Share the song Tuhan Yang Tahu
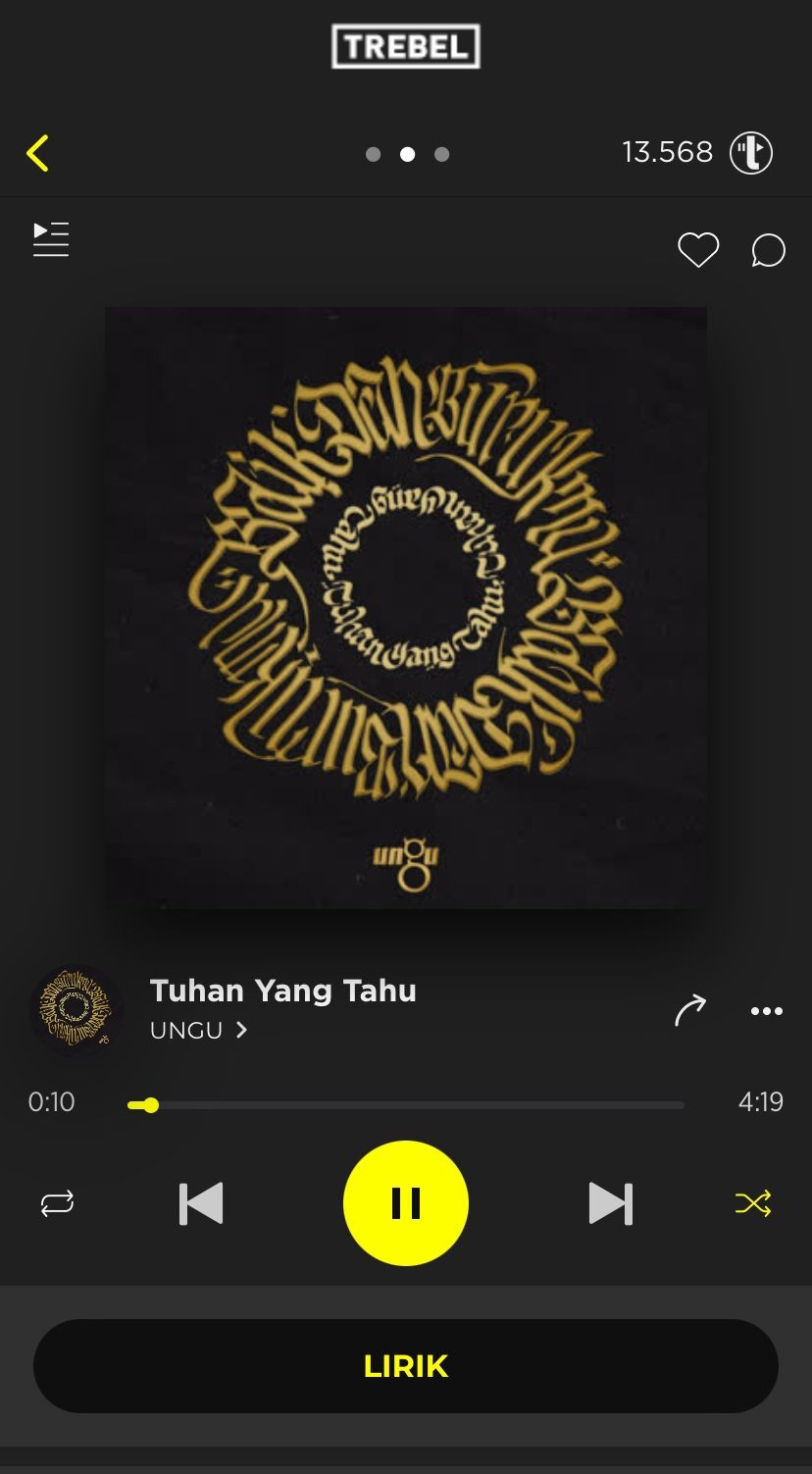Image resolution: width=812 pixels, height=1474 pixels. 690,1010
